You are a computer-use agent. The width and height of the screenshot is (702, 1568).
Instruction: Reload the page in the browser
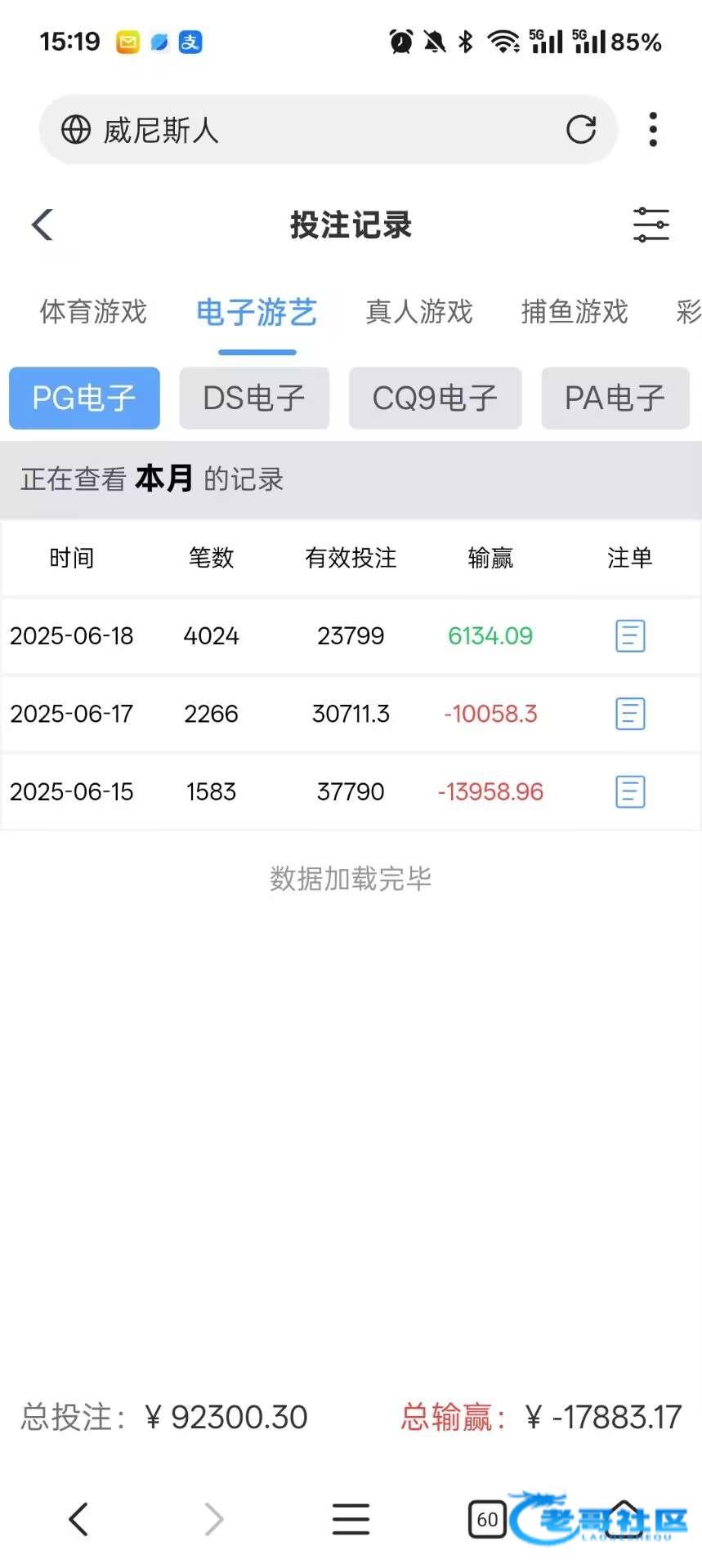581,129
